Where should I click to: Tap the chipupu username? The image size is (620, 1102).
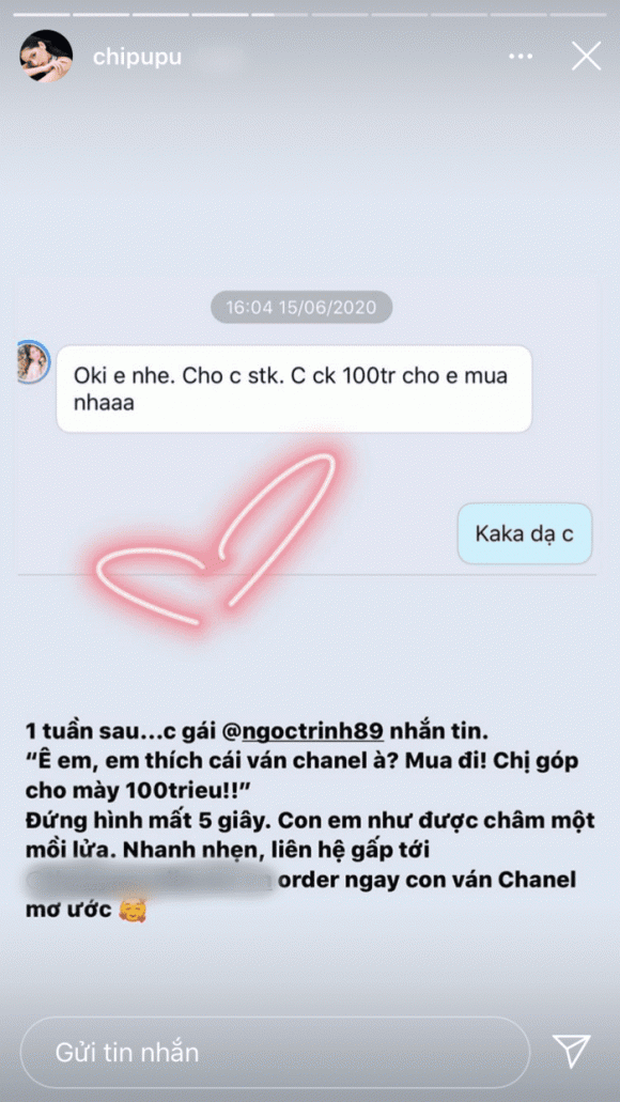point(137,57)
